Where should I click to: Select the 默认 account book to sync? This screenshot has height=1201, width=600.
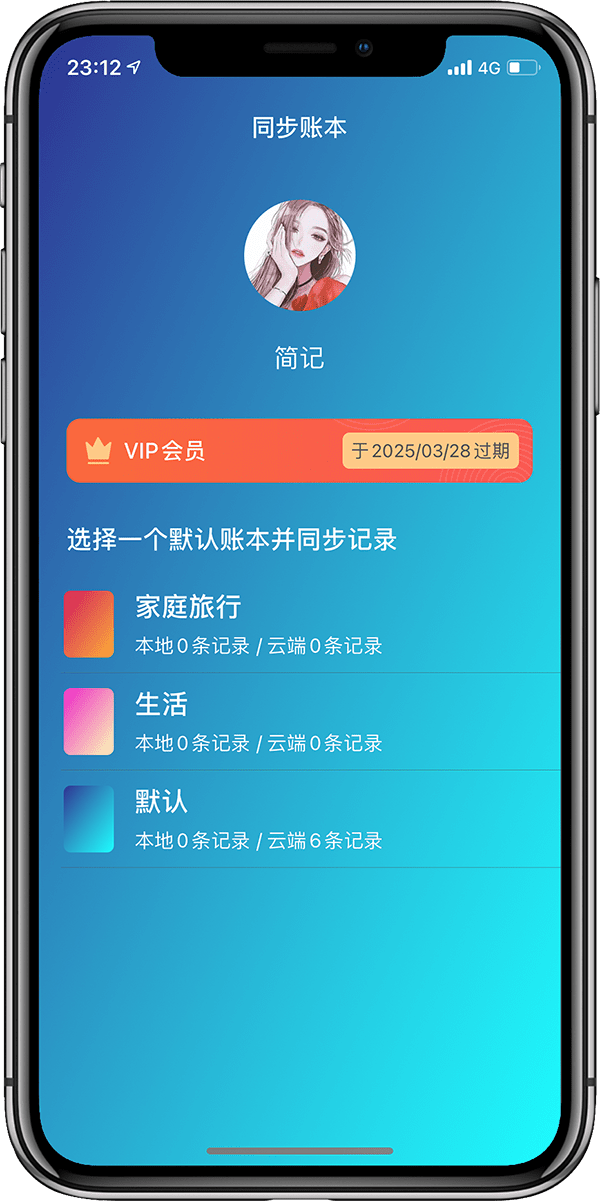pyautogui.click(x=300, y=819)
